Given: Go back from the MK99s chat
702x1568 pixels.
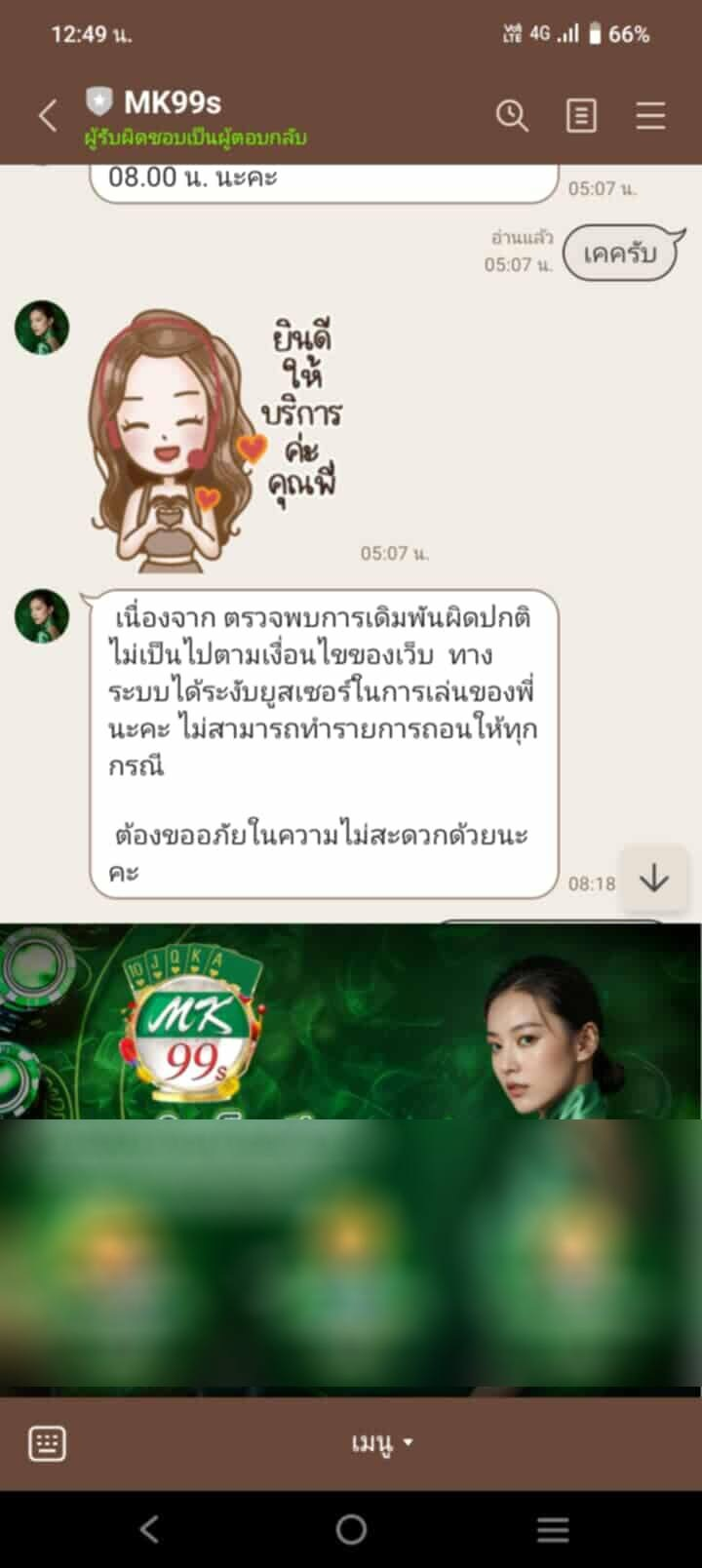Looking at the screenshot, I should pyautogui.click(x=48, y=117).
